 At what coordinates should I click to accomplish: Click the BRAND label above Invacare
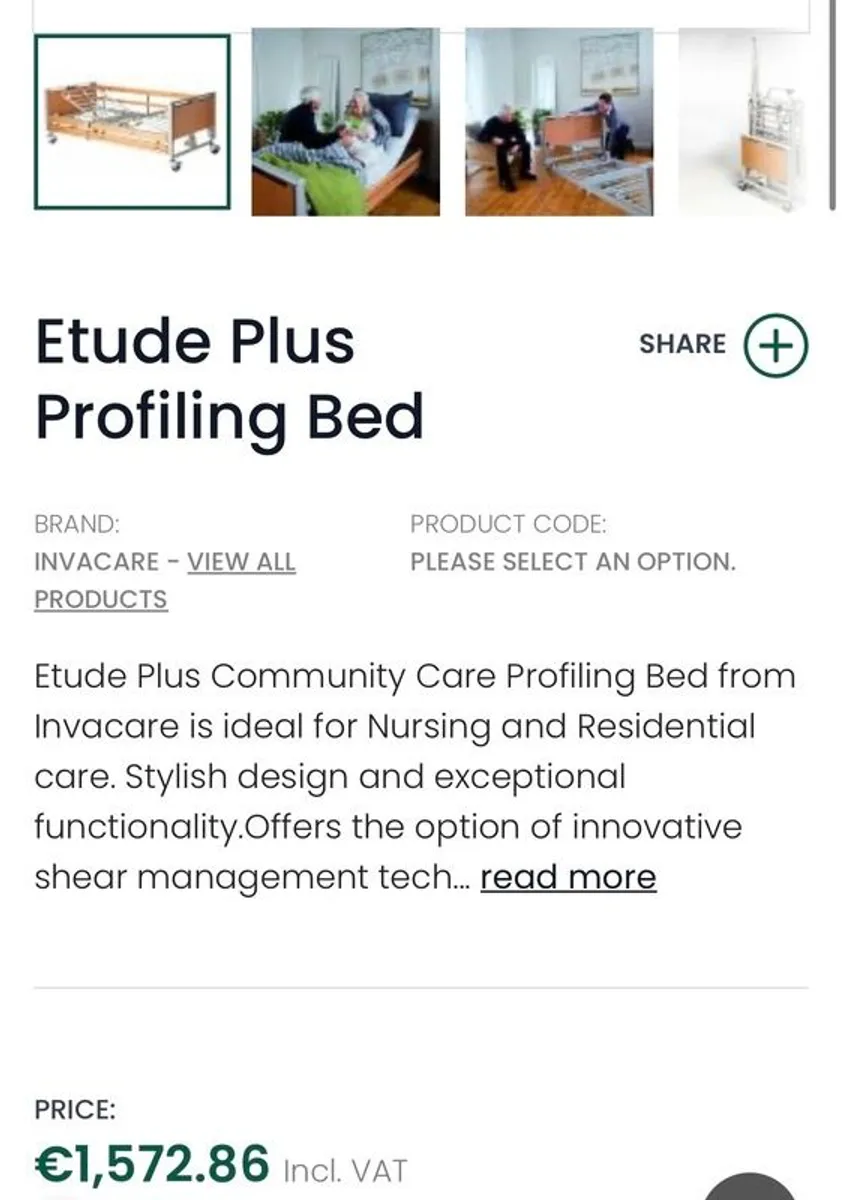[x=74, y=523]
